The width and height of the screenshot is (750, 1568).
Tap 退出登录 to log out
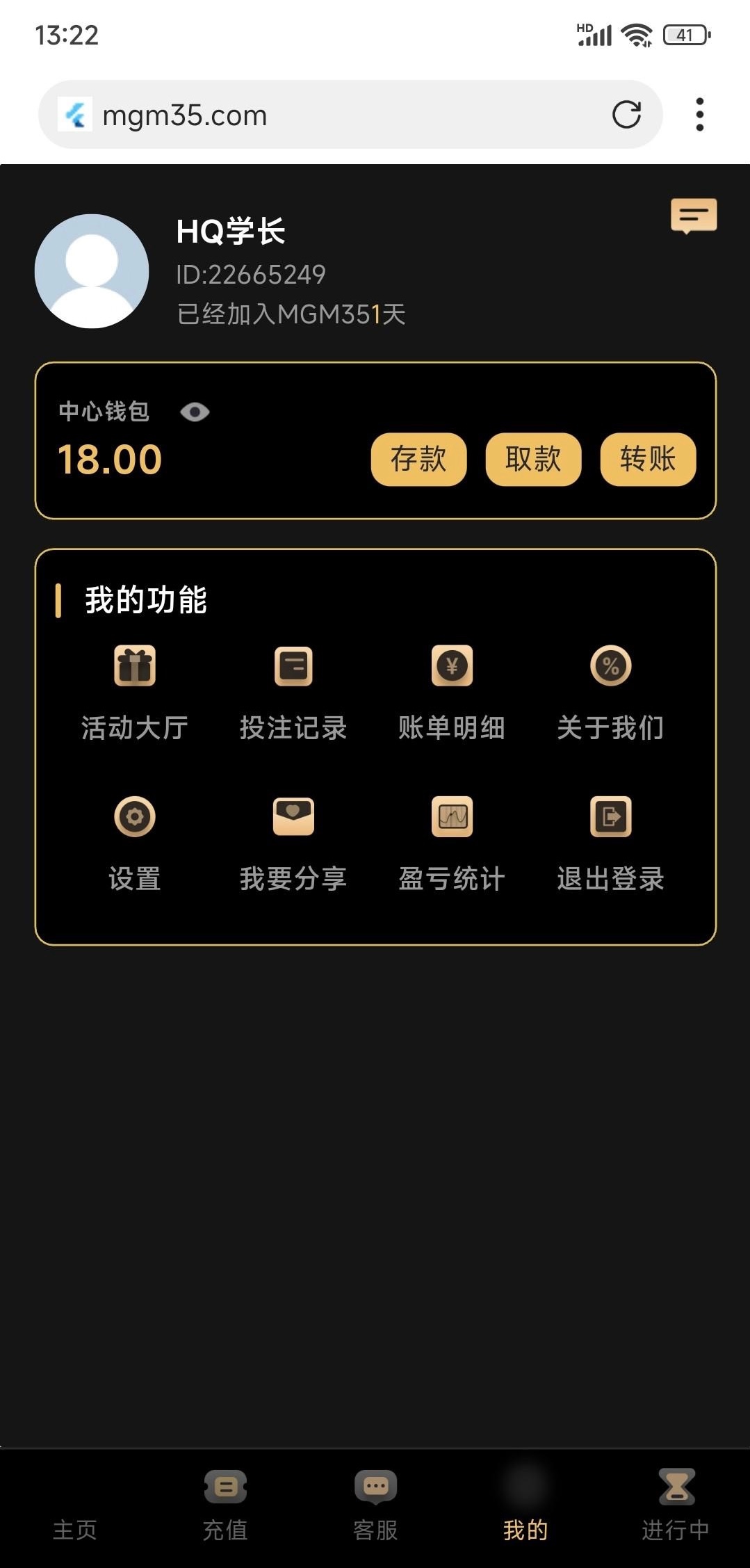coord(610,842)
